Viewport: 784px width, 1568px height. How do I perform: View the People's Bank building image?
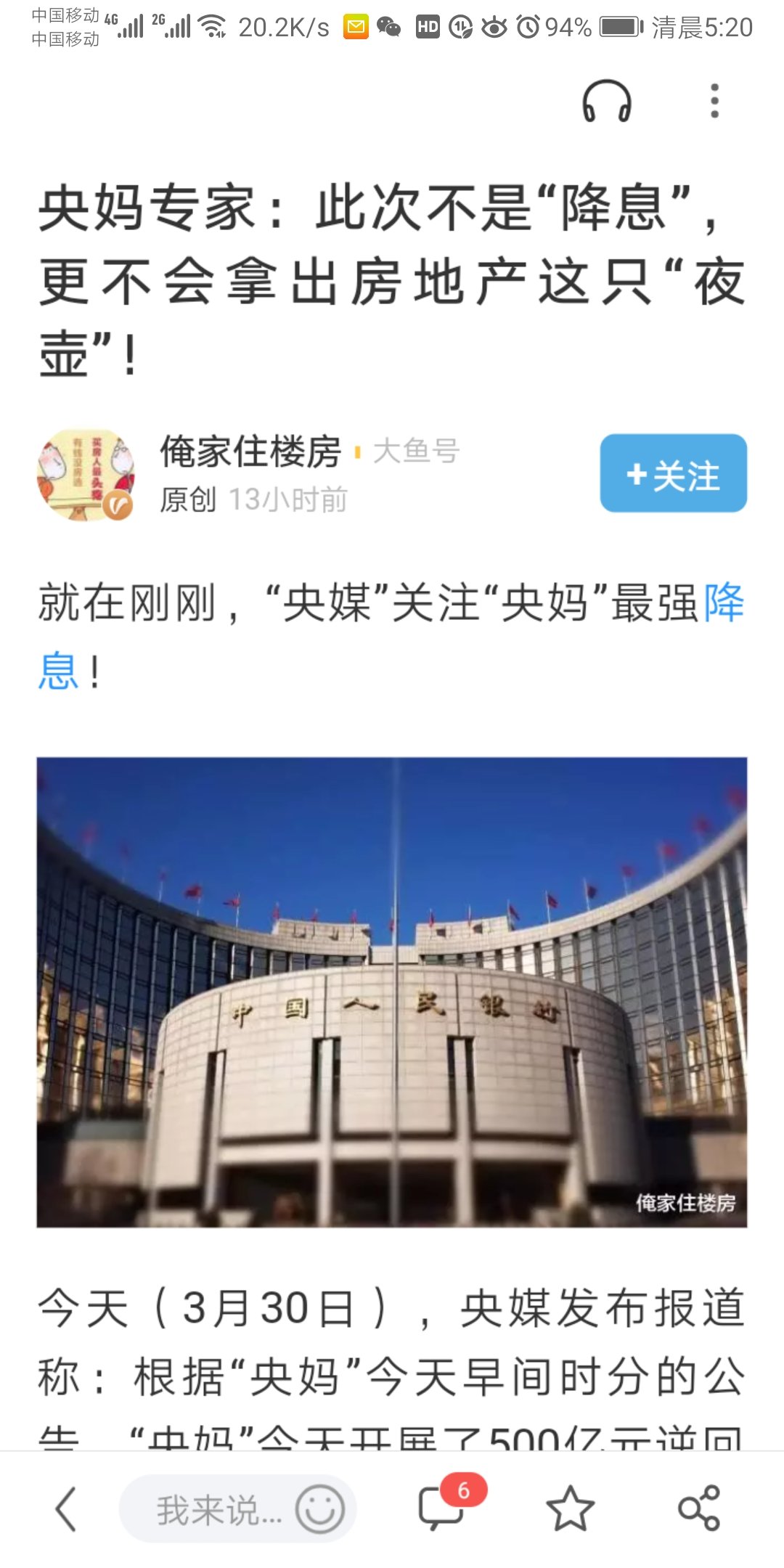[392, 992]
